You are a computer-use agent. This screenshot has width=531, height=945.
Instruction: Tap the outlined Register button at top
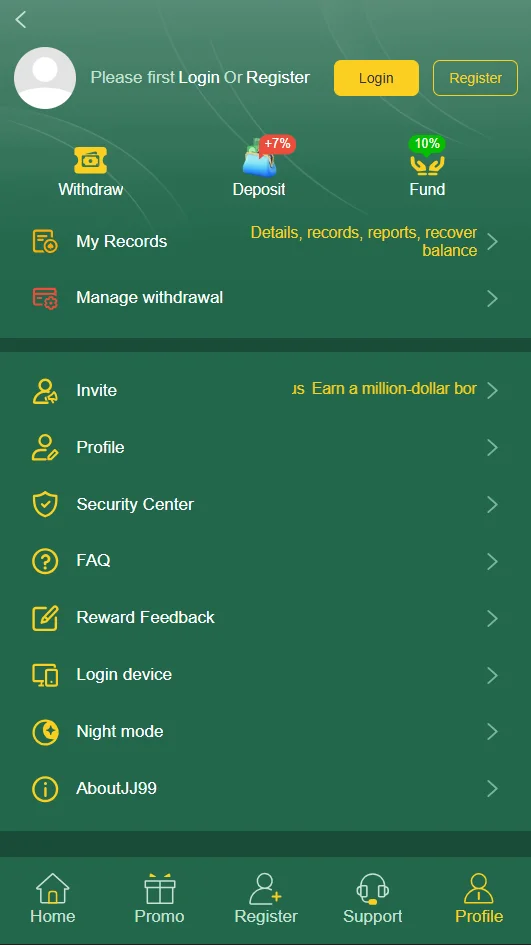475,78
